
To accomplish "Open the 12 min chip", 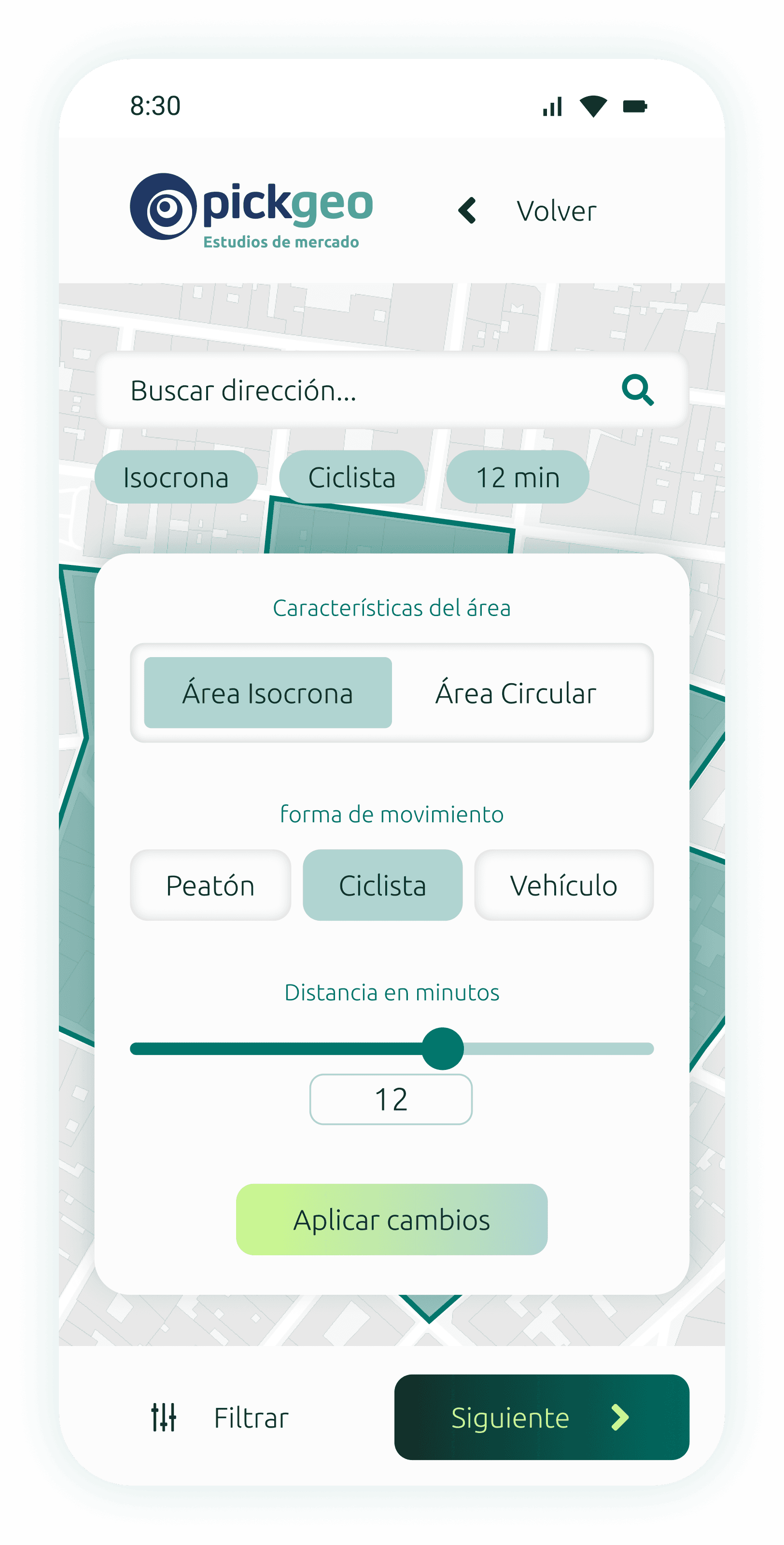I will [517, 478].
